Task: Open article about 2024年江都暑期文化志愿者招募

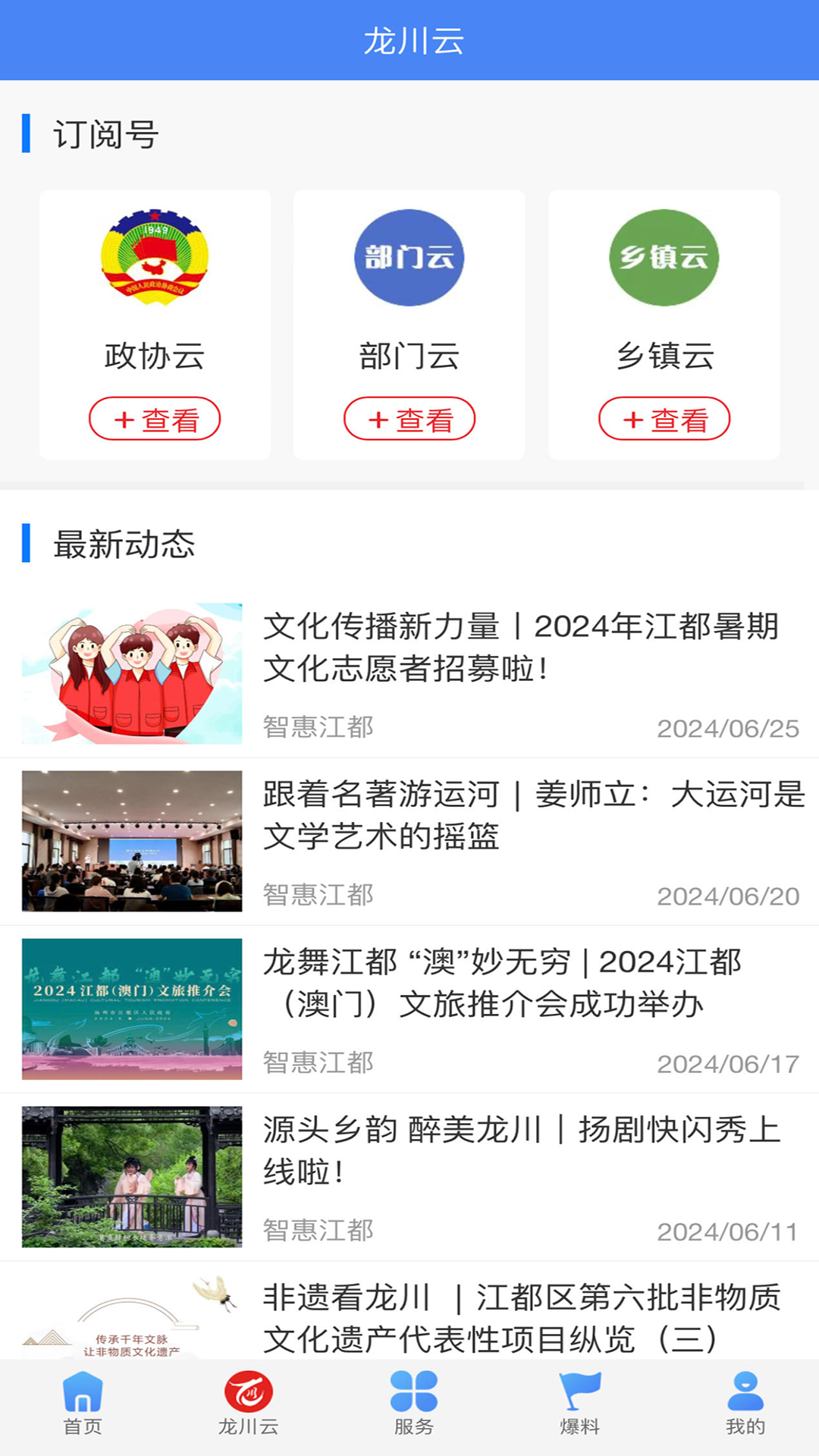Action: point(520,647)
